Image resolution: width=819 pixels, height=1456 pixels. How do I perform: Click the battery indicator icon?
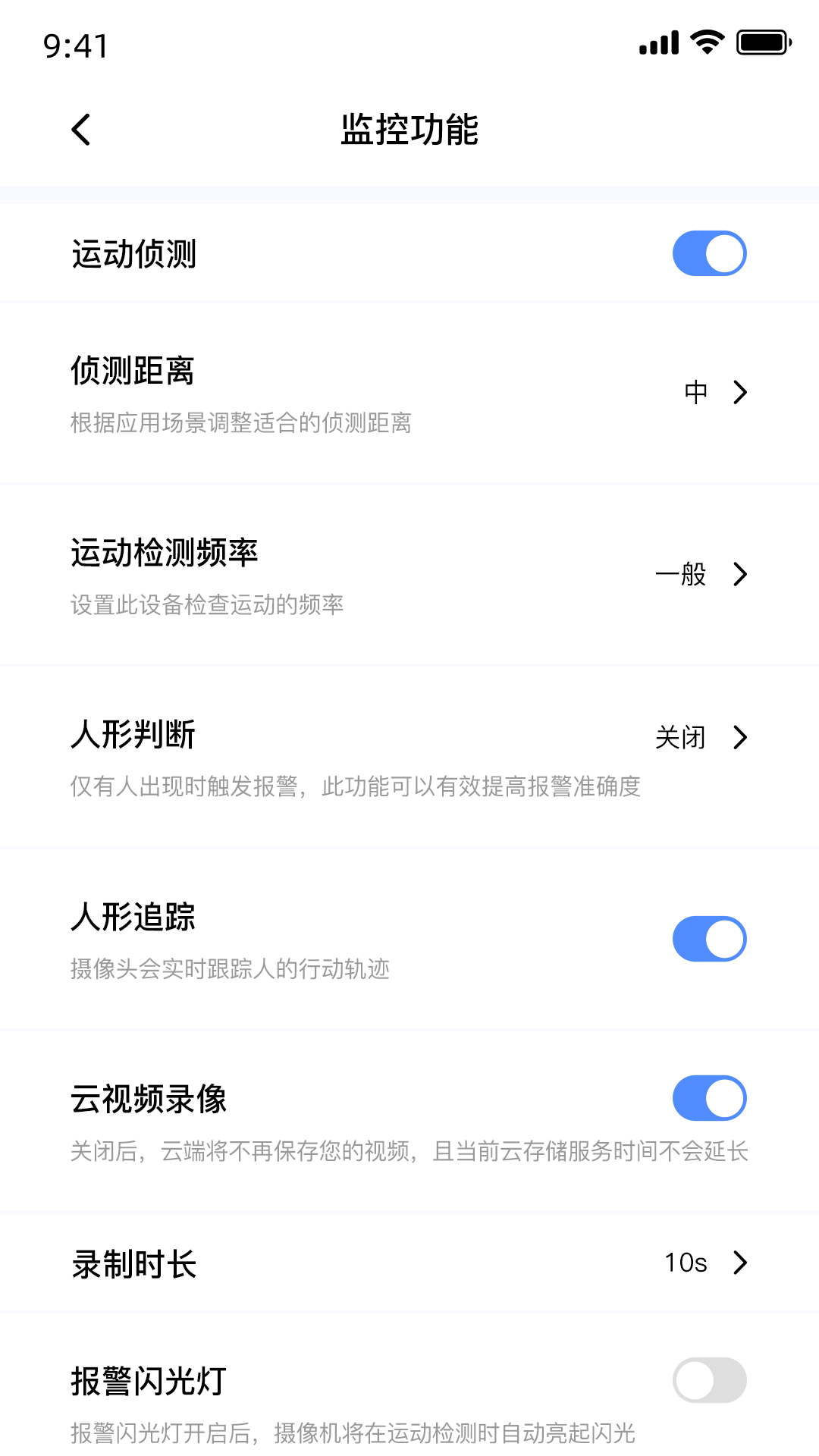click(764, 43)
